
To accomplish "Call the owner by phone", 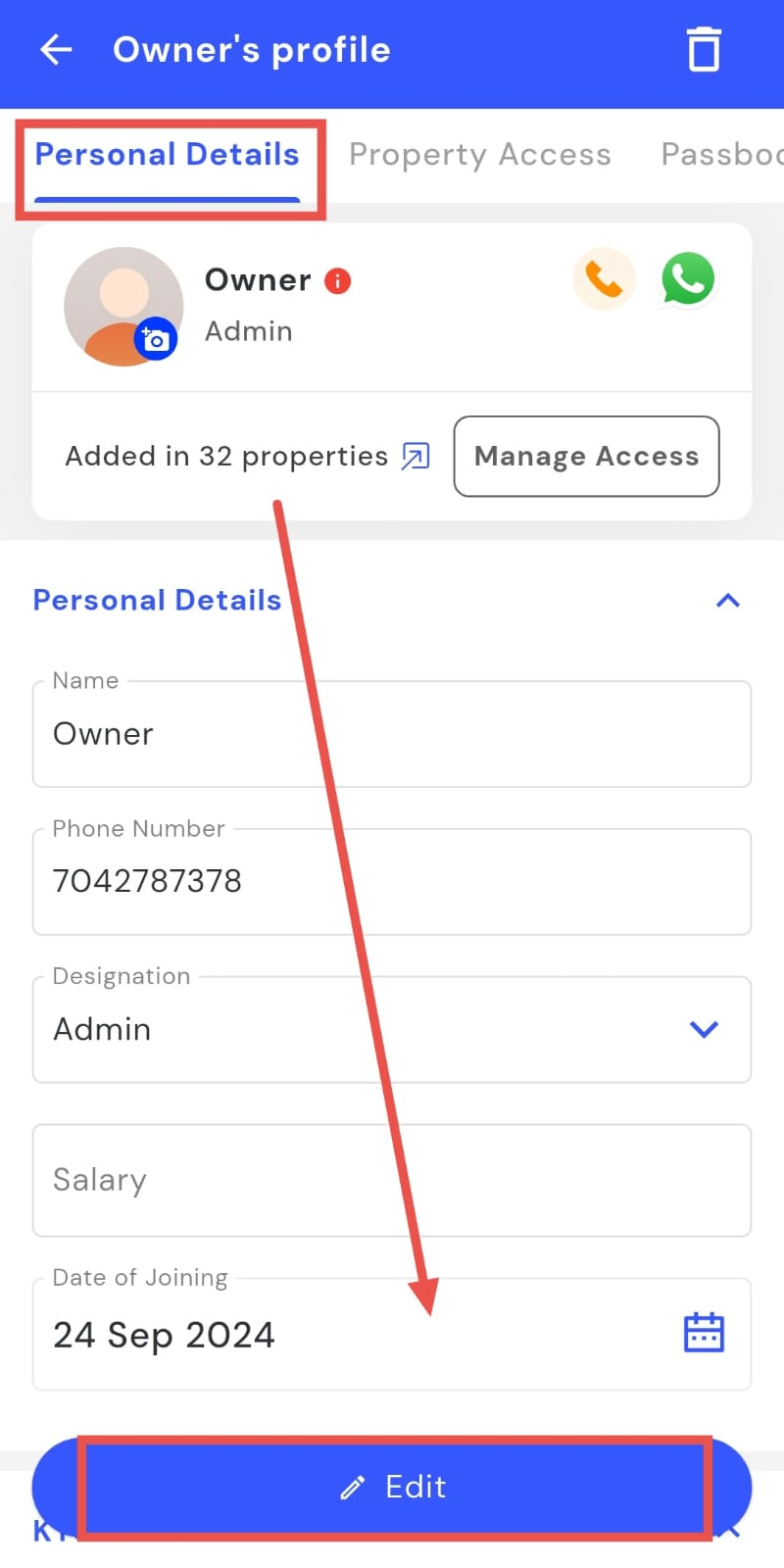I will 604,279.
